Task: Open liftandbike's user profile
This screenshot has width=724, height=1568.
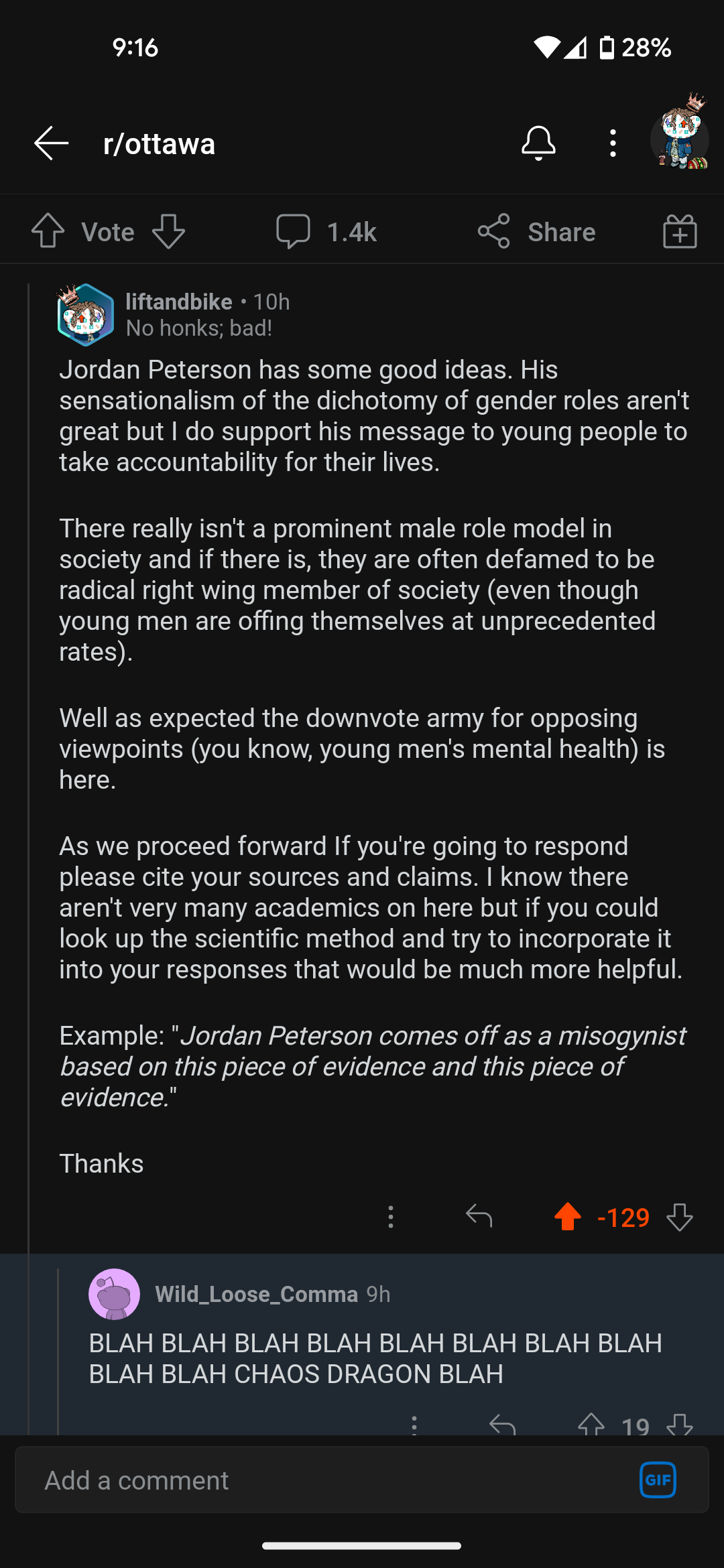Action: click(x=179, y=302)
